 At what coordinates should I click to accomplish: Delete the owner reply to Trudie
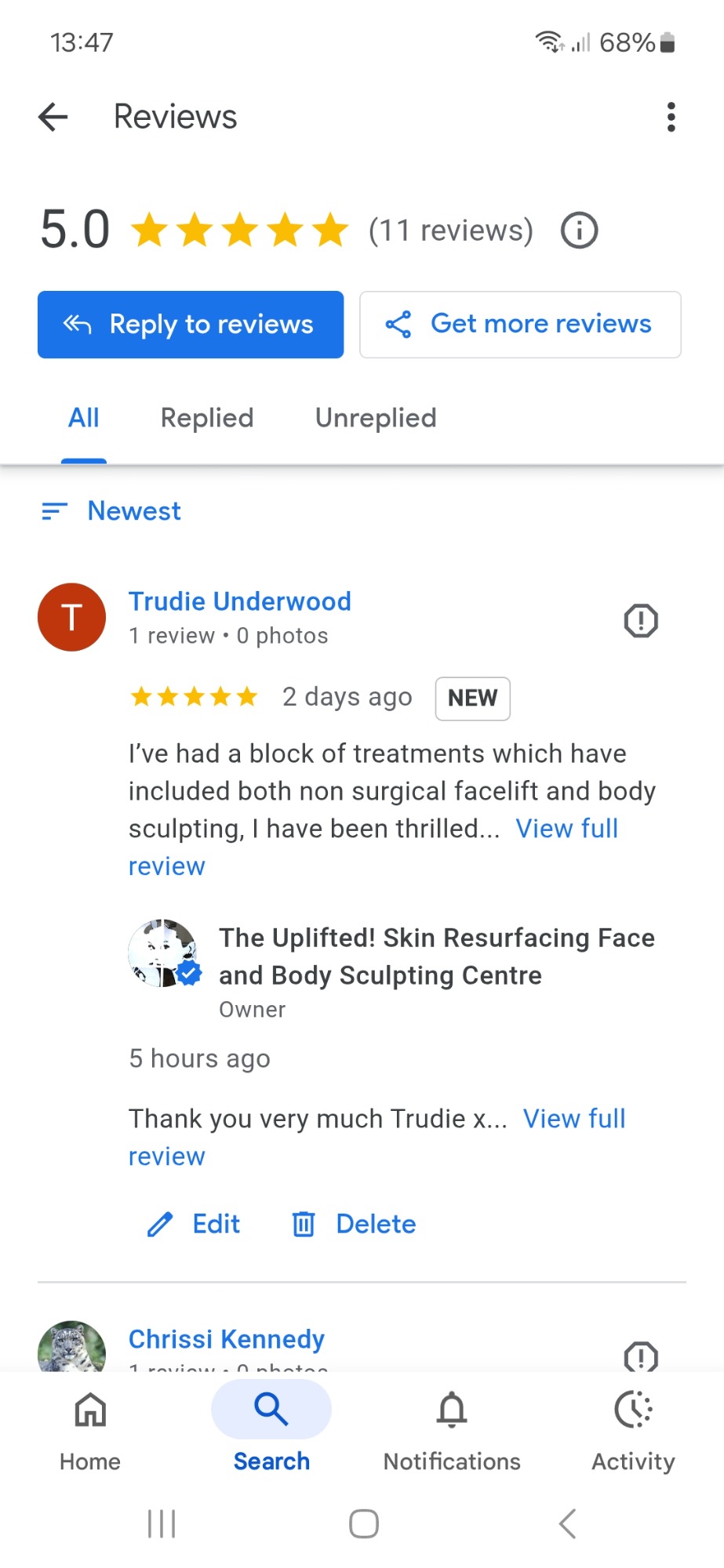353,1224
